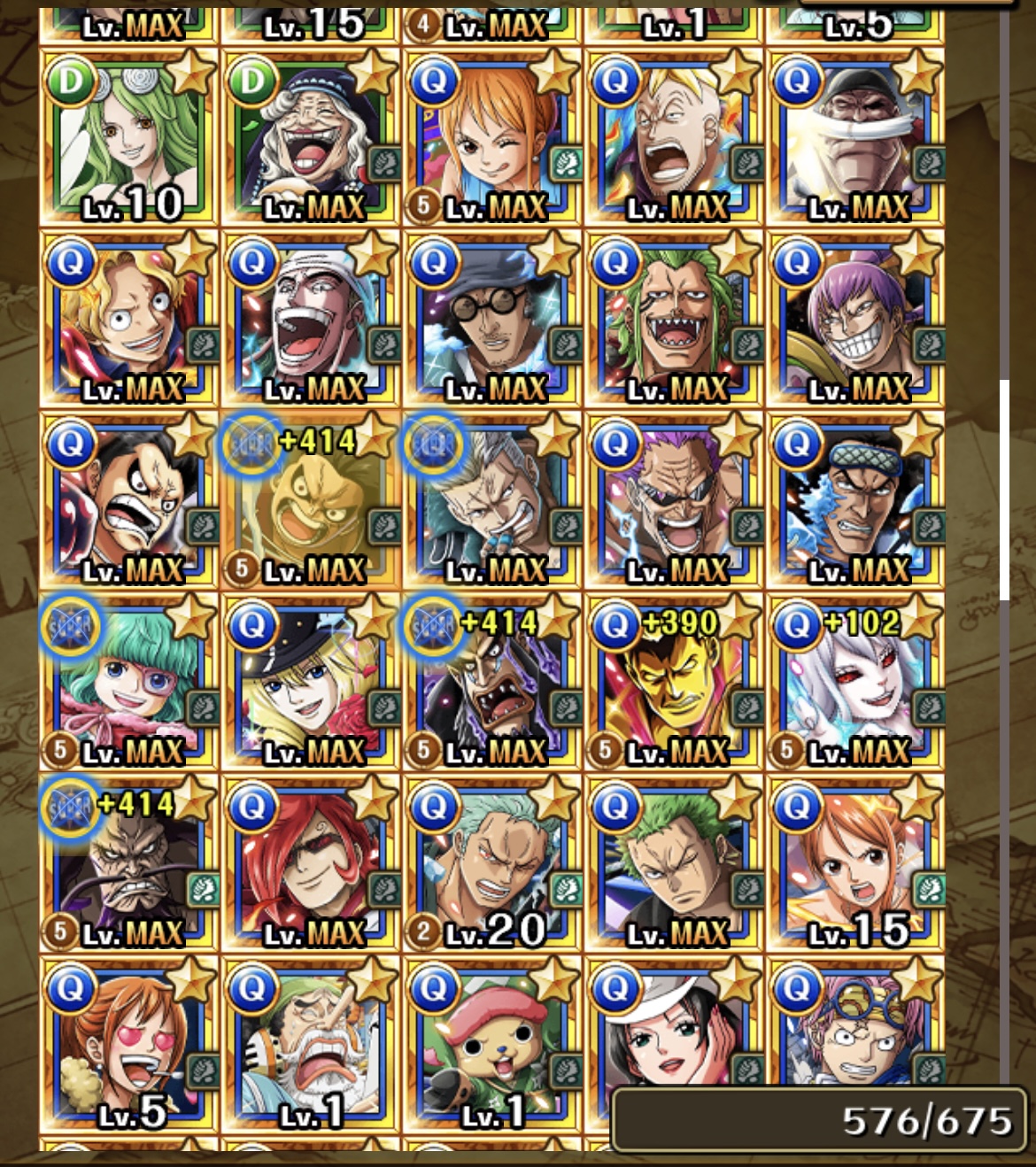Open the yellow-faced character card with +390
1036x1167 pixels.
[674, 683]
